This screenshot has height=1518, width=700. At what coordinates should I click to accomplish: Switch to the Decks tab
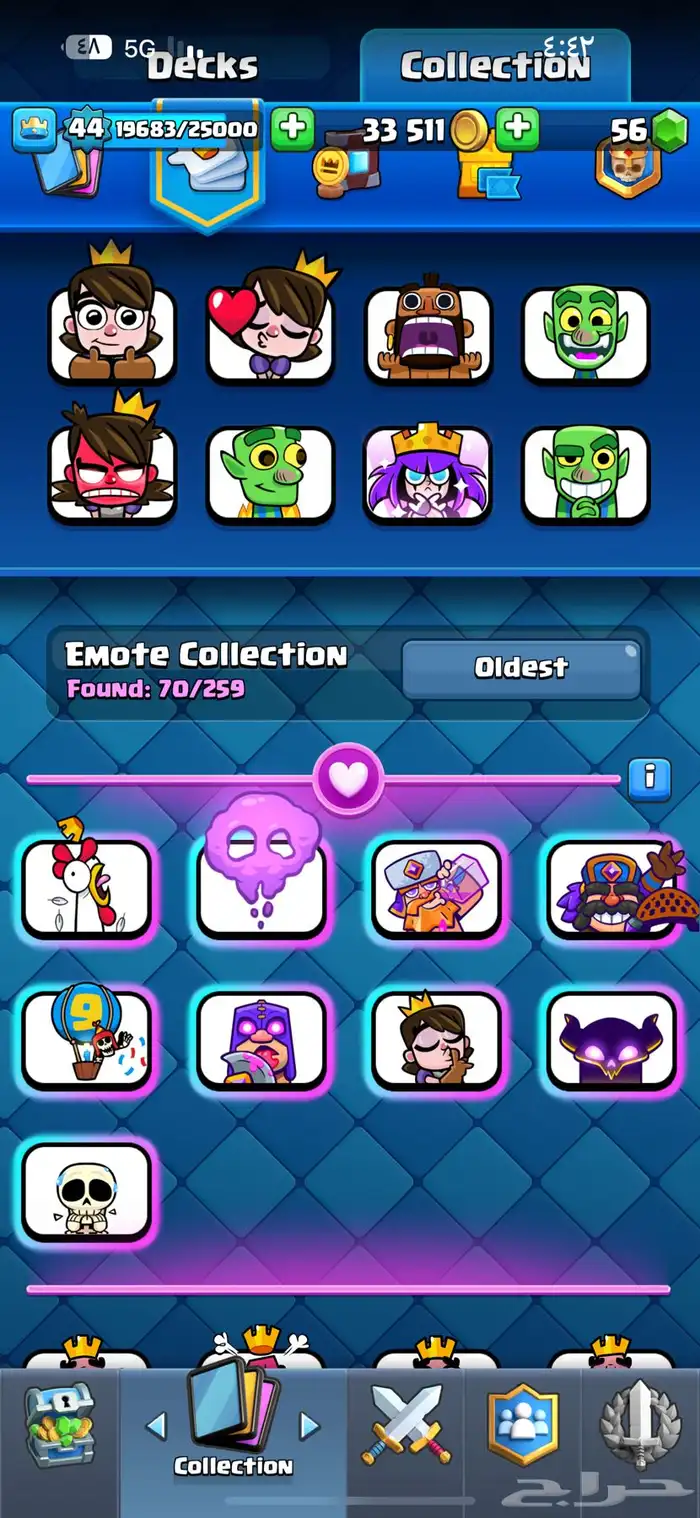[x=203, y=66]
